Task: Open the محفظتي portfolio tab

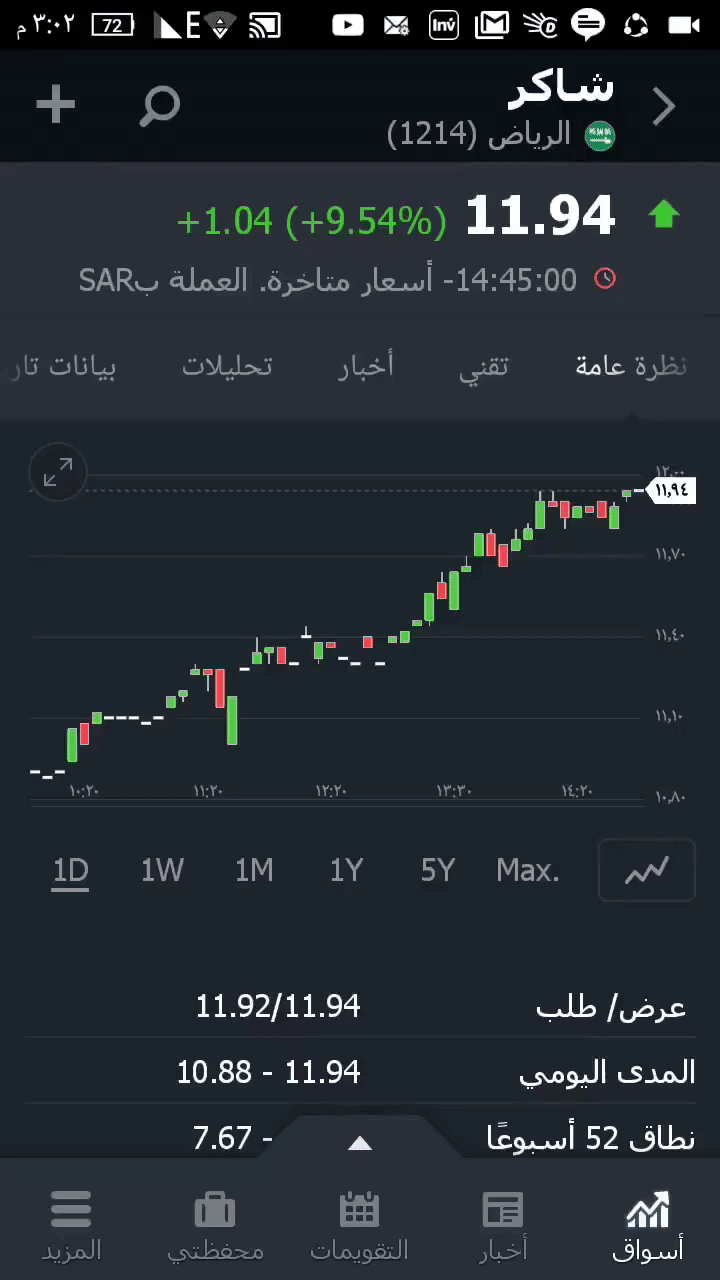Action: point(215,1225)
